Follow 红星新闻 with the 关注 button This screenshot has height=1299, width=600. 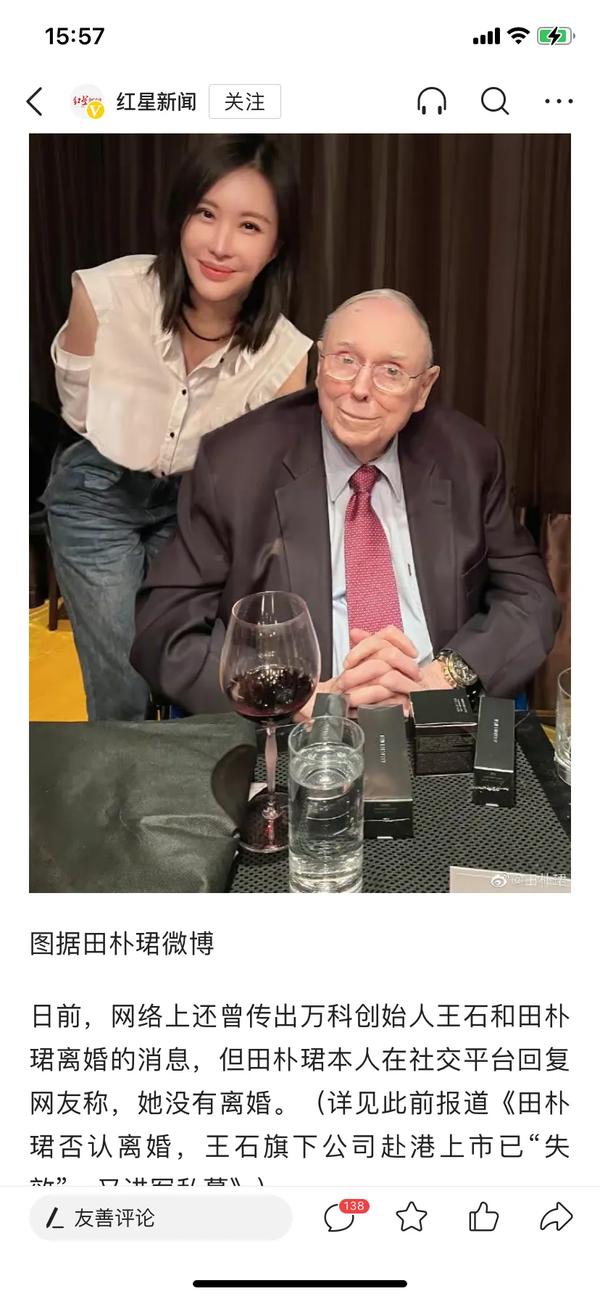coord(244,102)
